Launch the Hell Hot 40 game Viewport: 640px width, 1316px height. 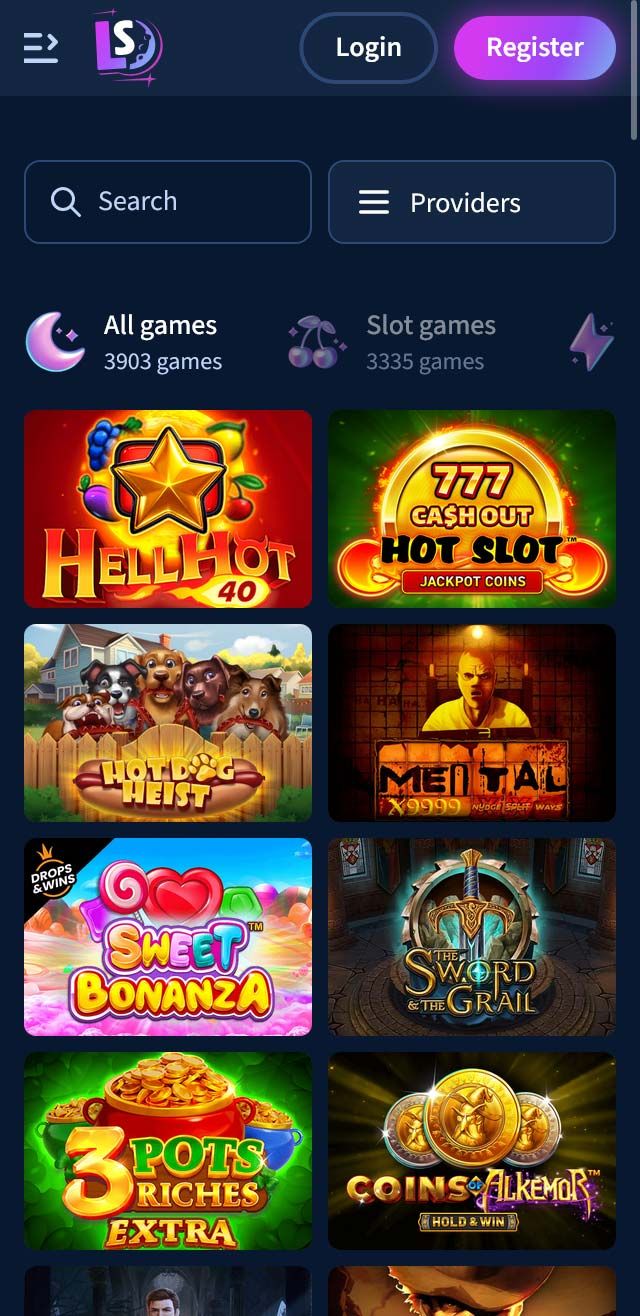click(168, 508)
